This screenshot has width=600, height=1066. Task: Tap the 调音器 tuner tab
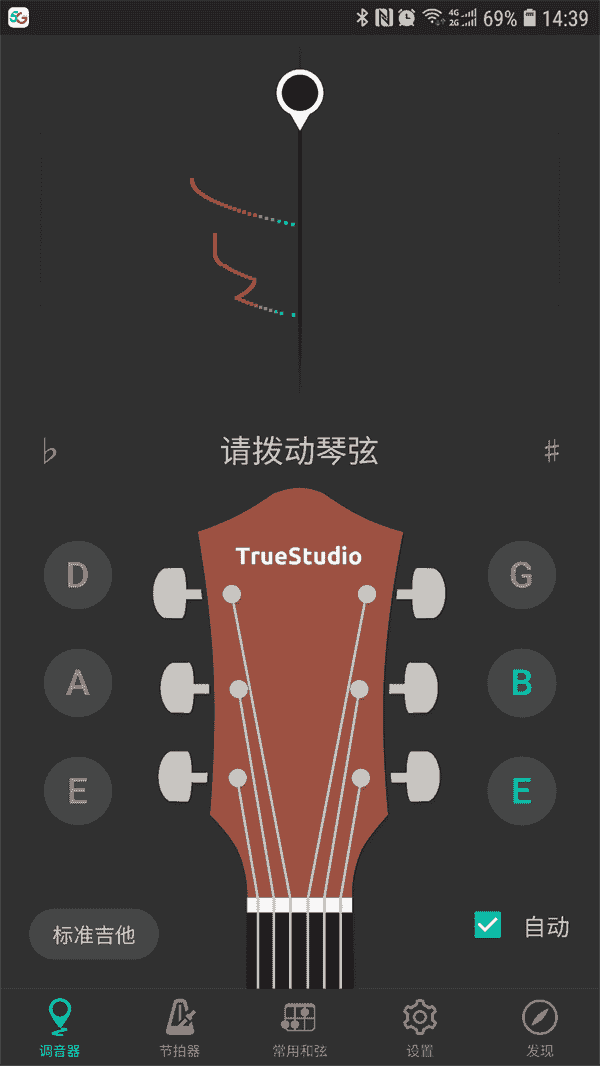(60, 1027)
